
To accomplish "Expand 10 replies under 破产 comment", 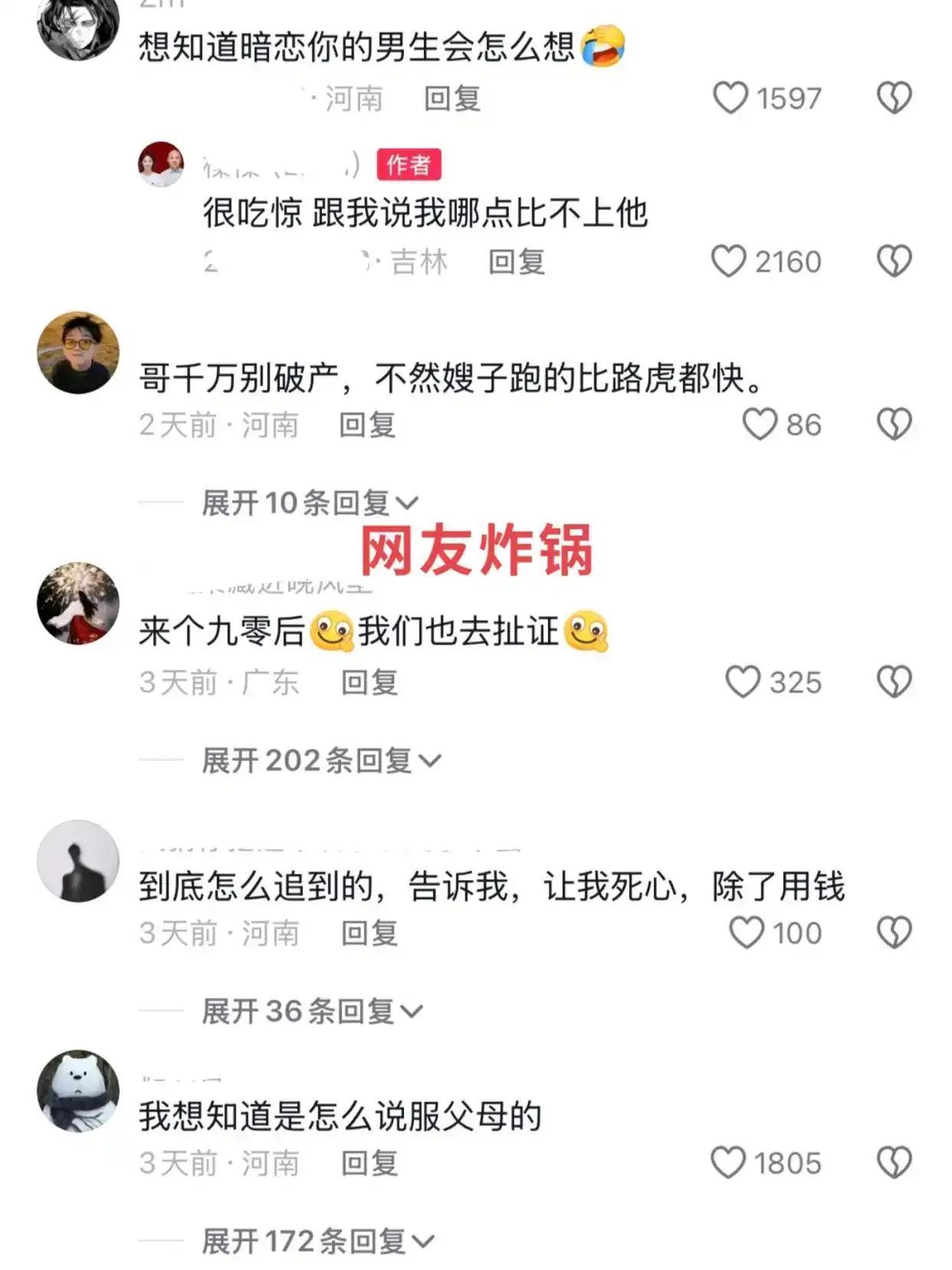I will (x=309, y=503).
